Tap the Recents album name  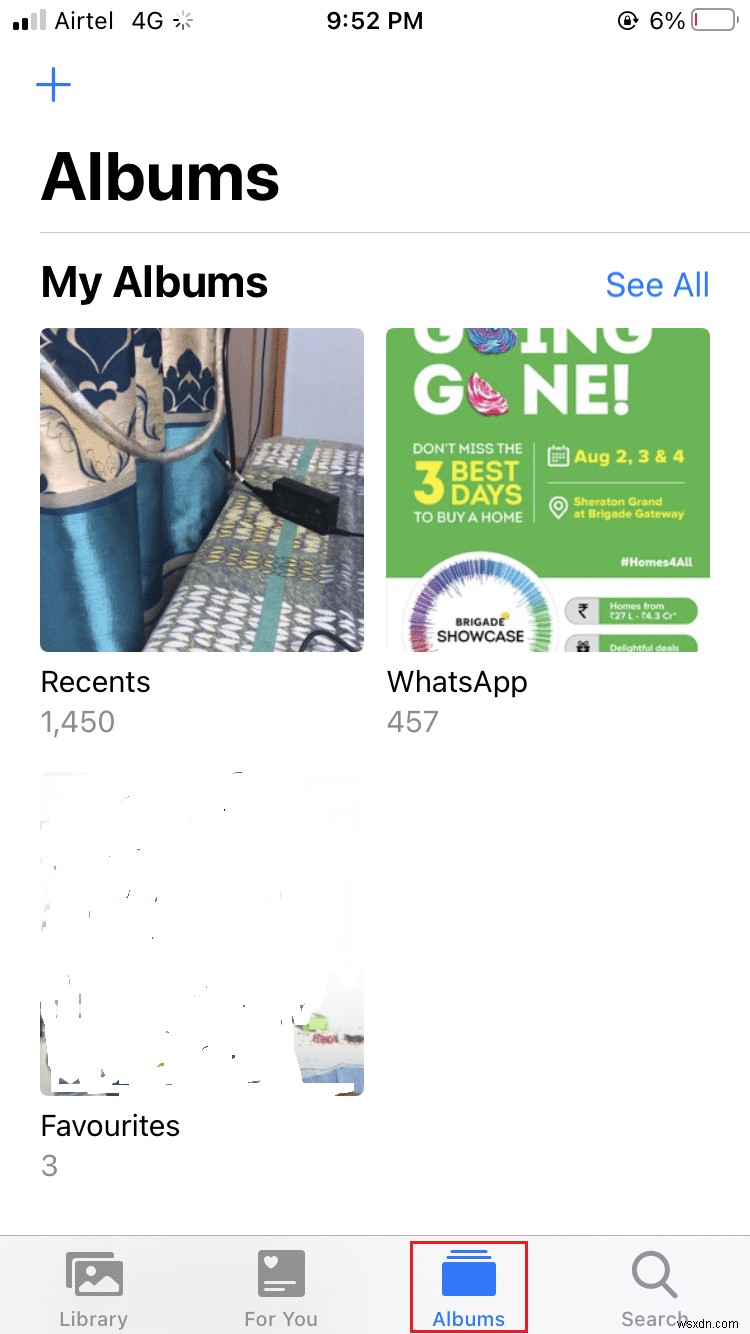click(x=95, y=682)
